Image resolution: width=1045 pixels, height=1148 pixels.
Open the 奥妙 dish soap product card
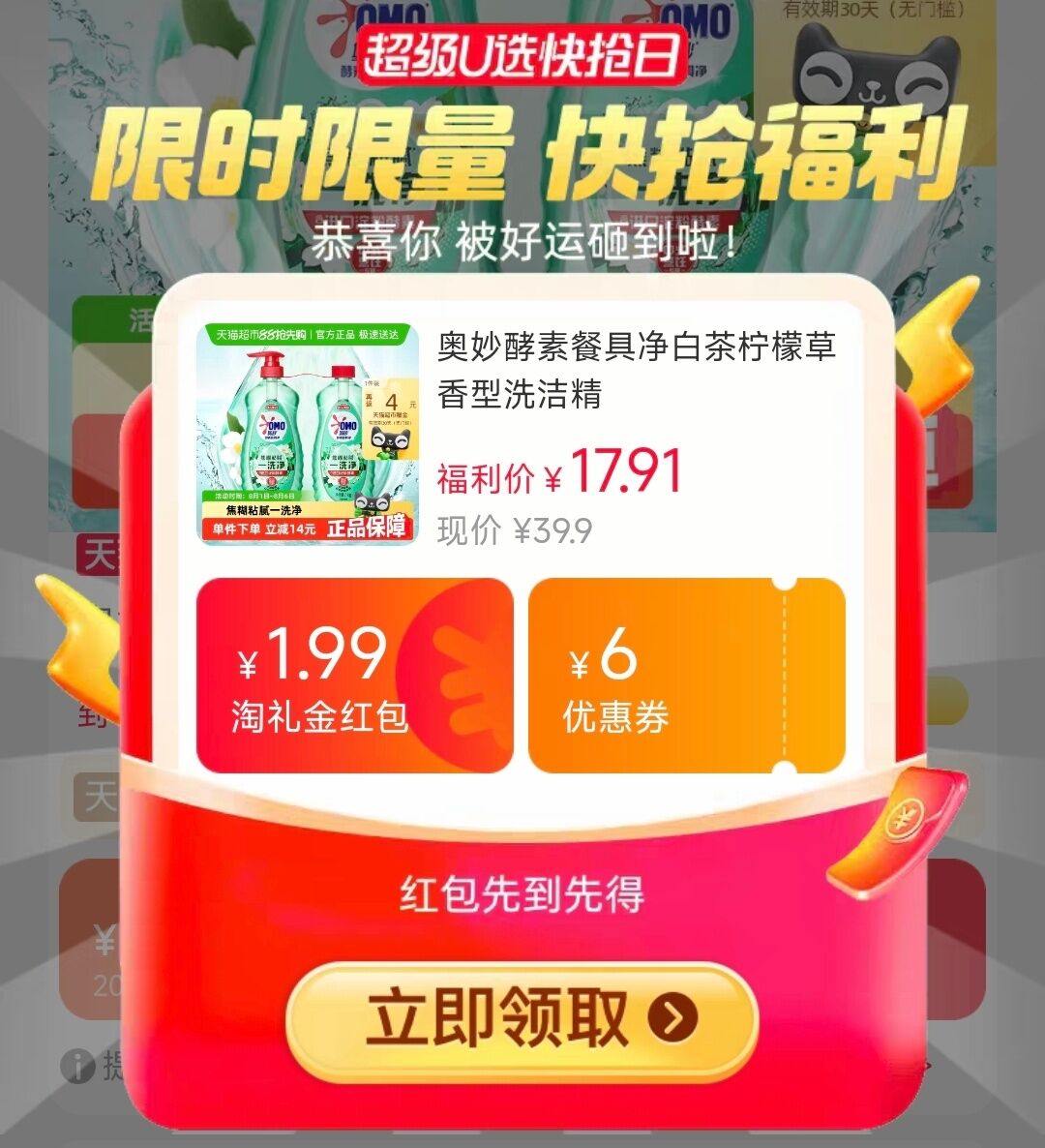click(x=521, y=434)
